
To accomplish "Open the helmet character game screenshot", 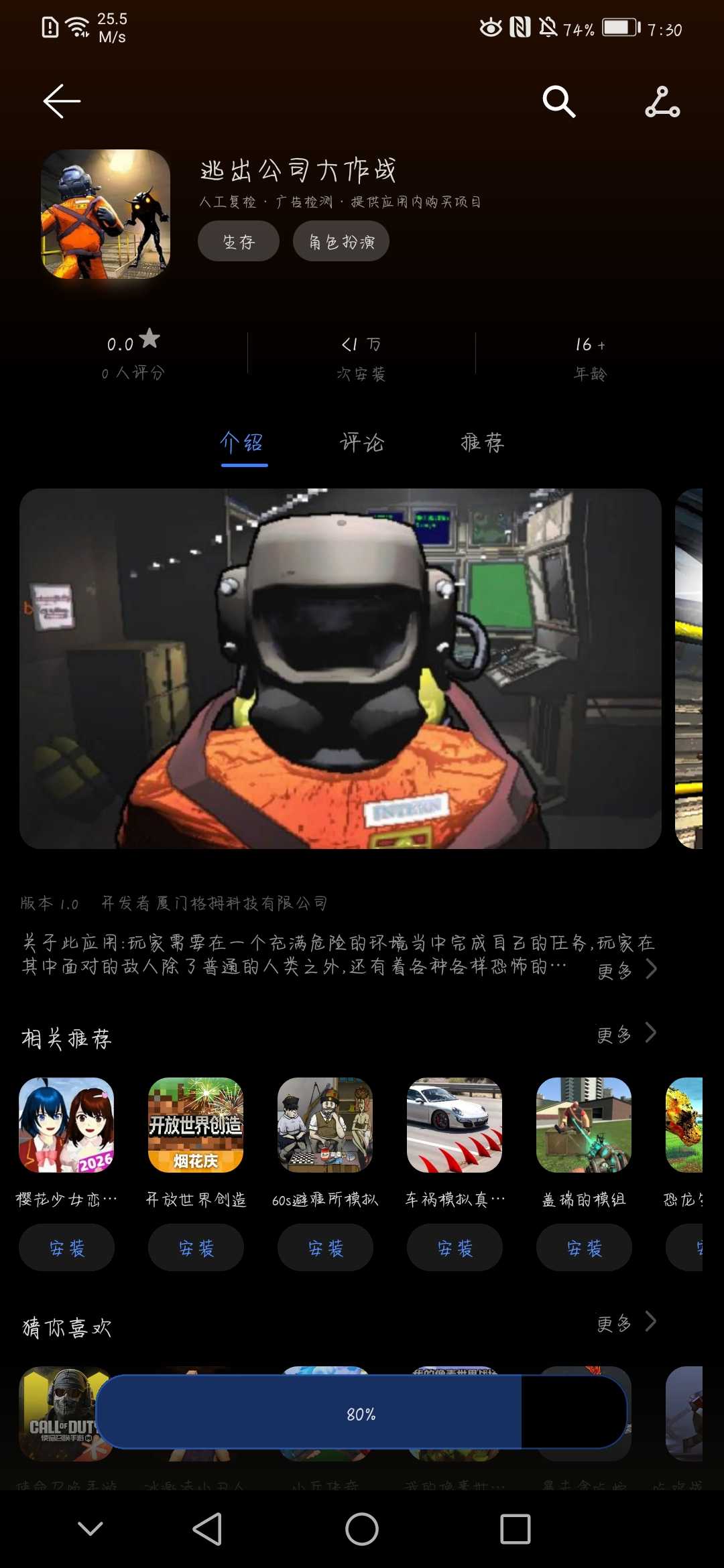I will tap(340, 668).
